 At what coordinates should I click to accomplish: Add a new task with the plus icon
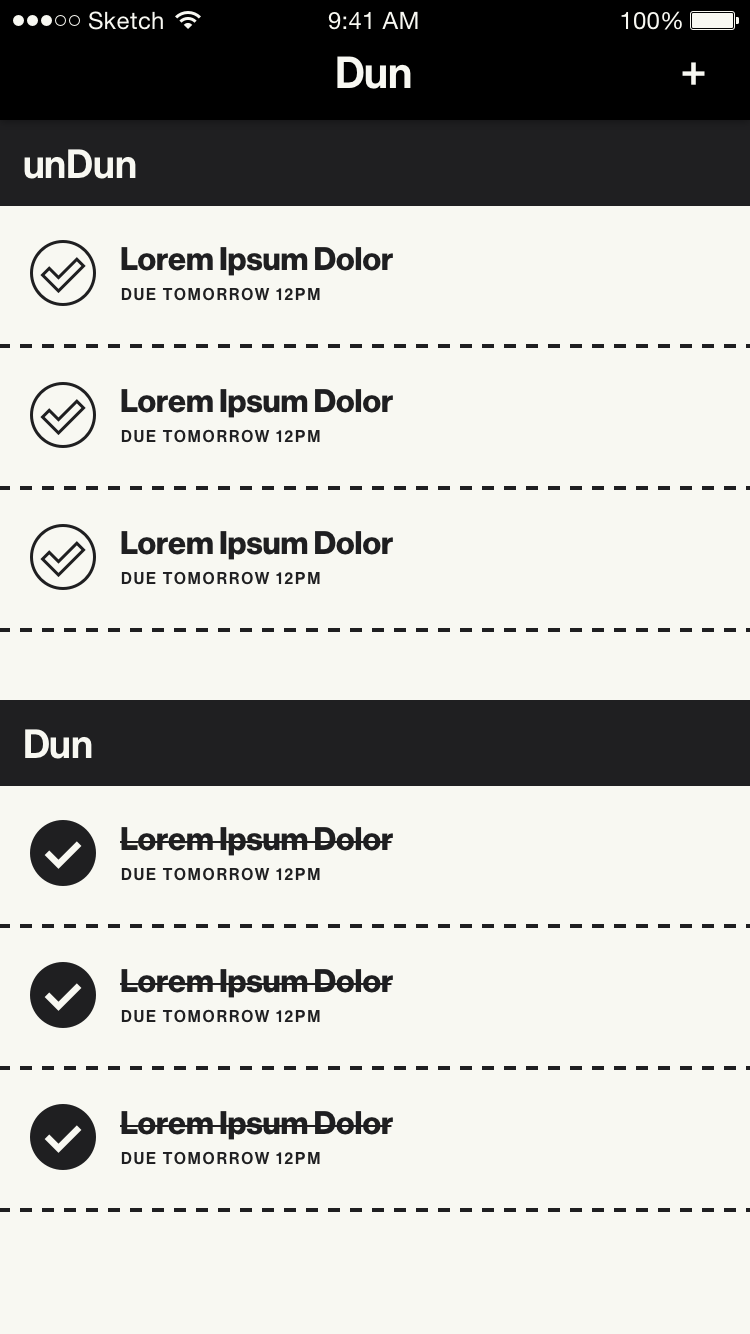[693, 74]
